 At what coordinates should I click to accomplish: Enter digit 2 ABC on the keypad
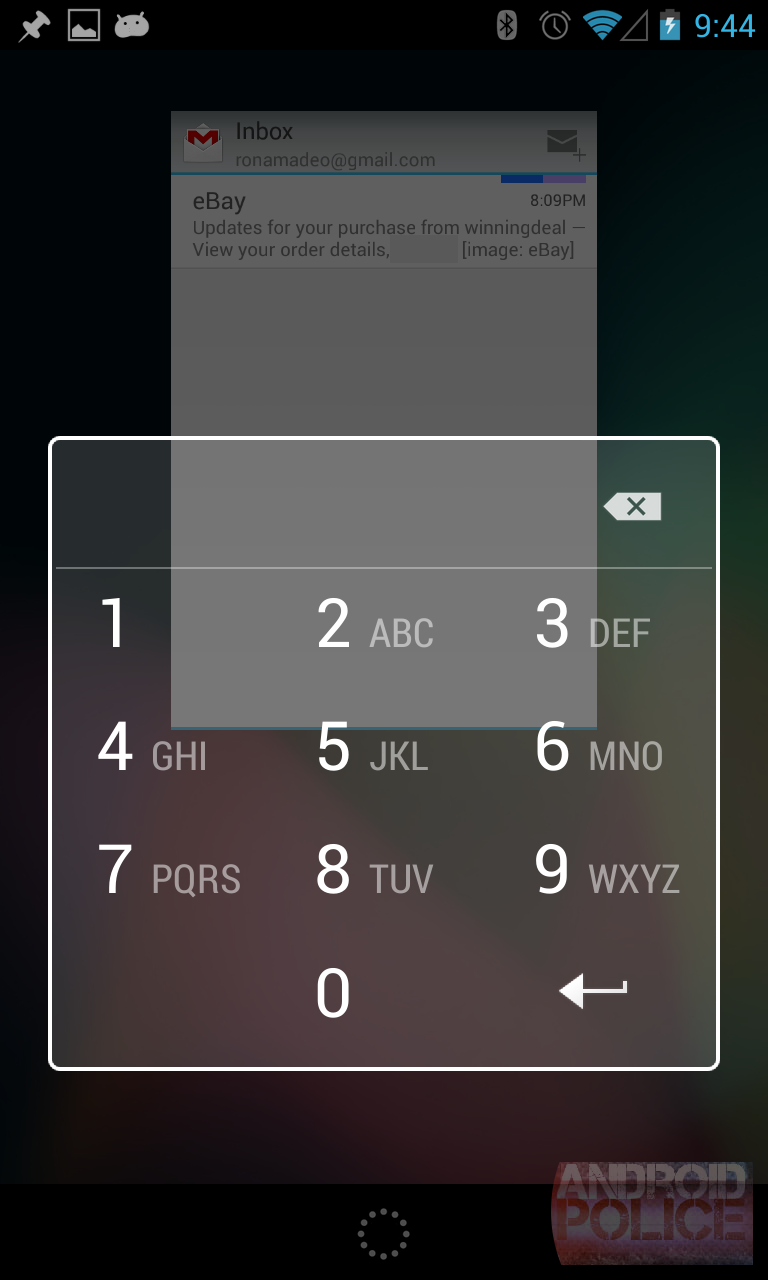375,625
